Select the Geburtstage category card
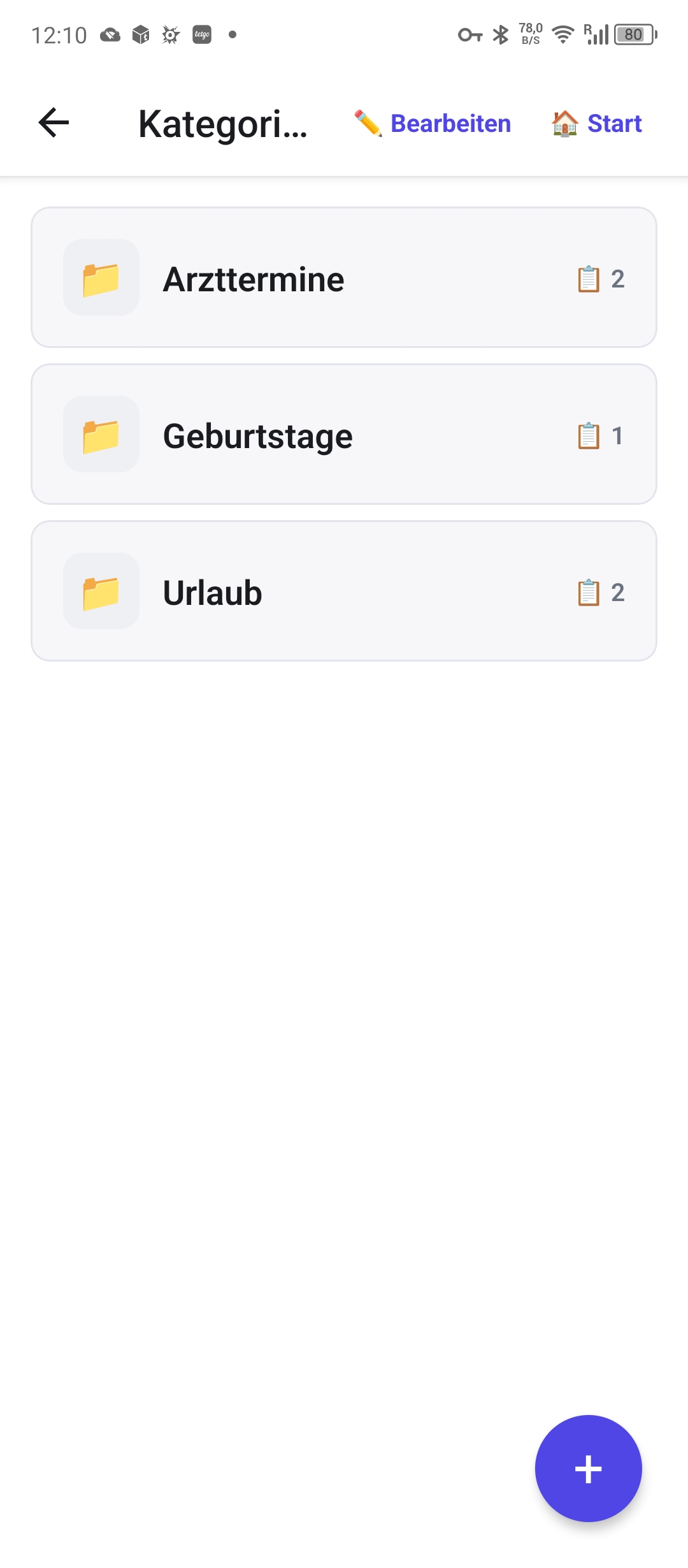This screenshot has width=688, height=1568. click(344, 435)
